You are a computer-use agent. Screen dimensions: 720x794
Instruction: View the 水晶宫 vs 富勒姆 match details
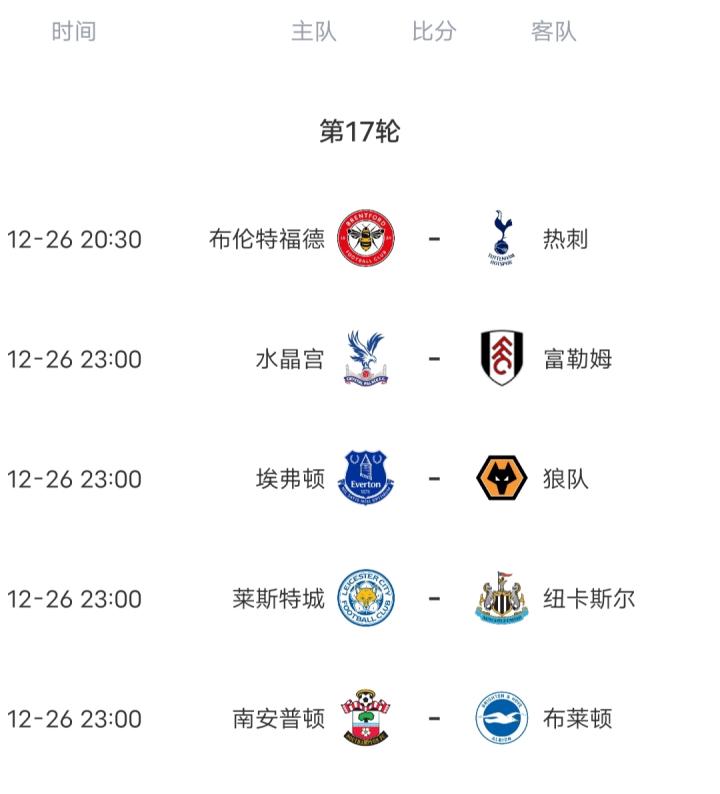click(x=434, y=359)
